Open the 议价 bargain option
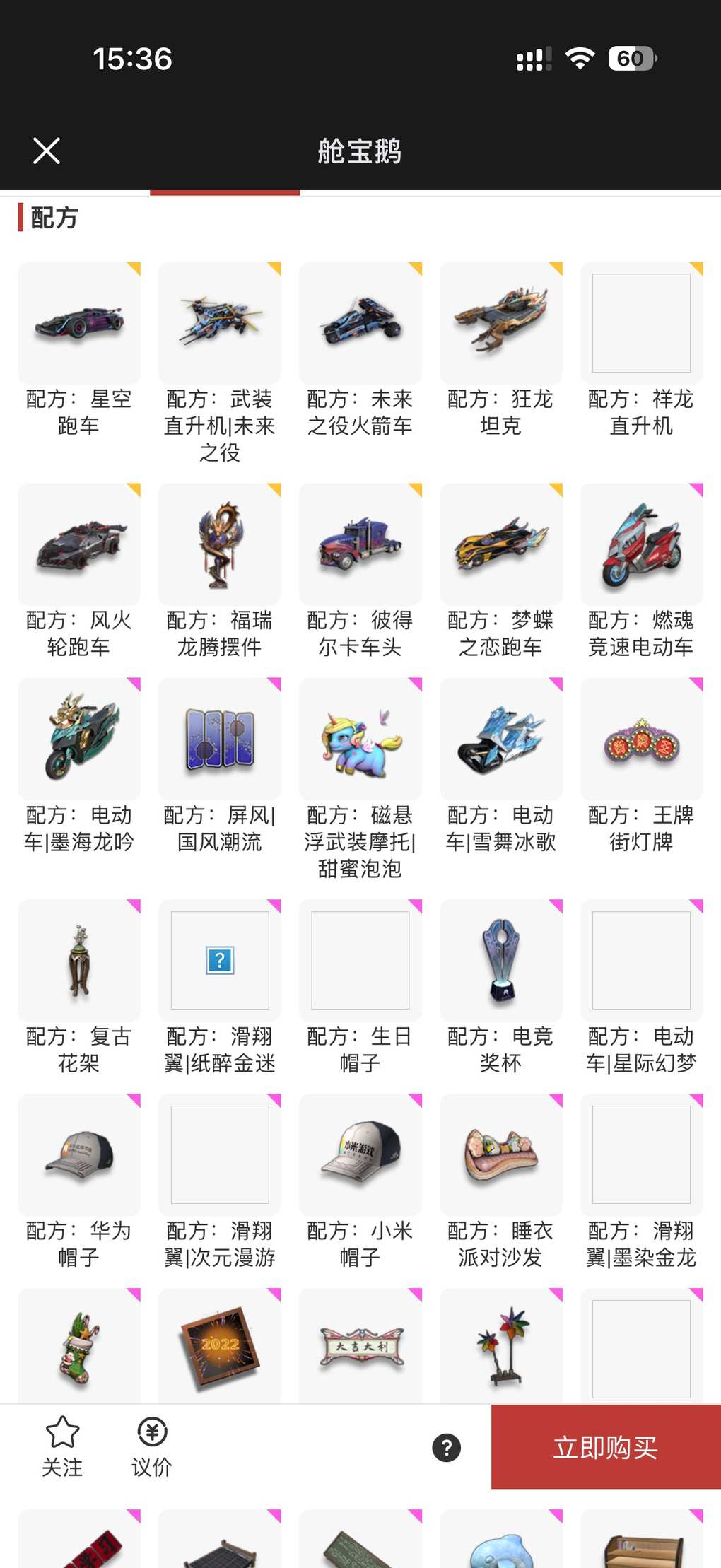721x1568 pixels. coord(152,1446)
